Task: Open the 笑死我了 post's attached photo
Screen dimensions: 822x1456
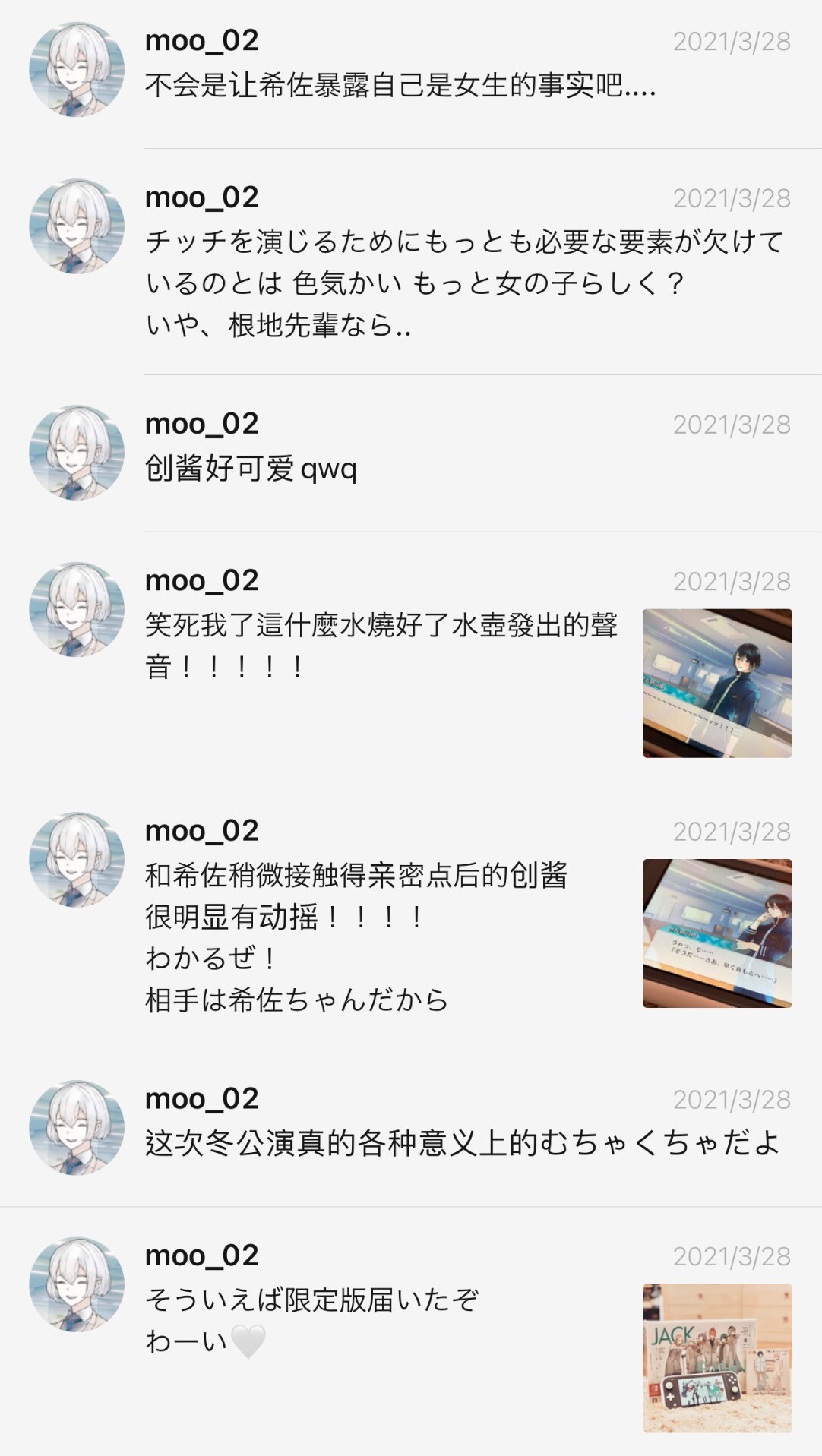Action: pos(717,683)
